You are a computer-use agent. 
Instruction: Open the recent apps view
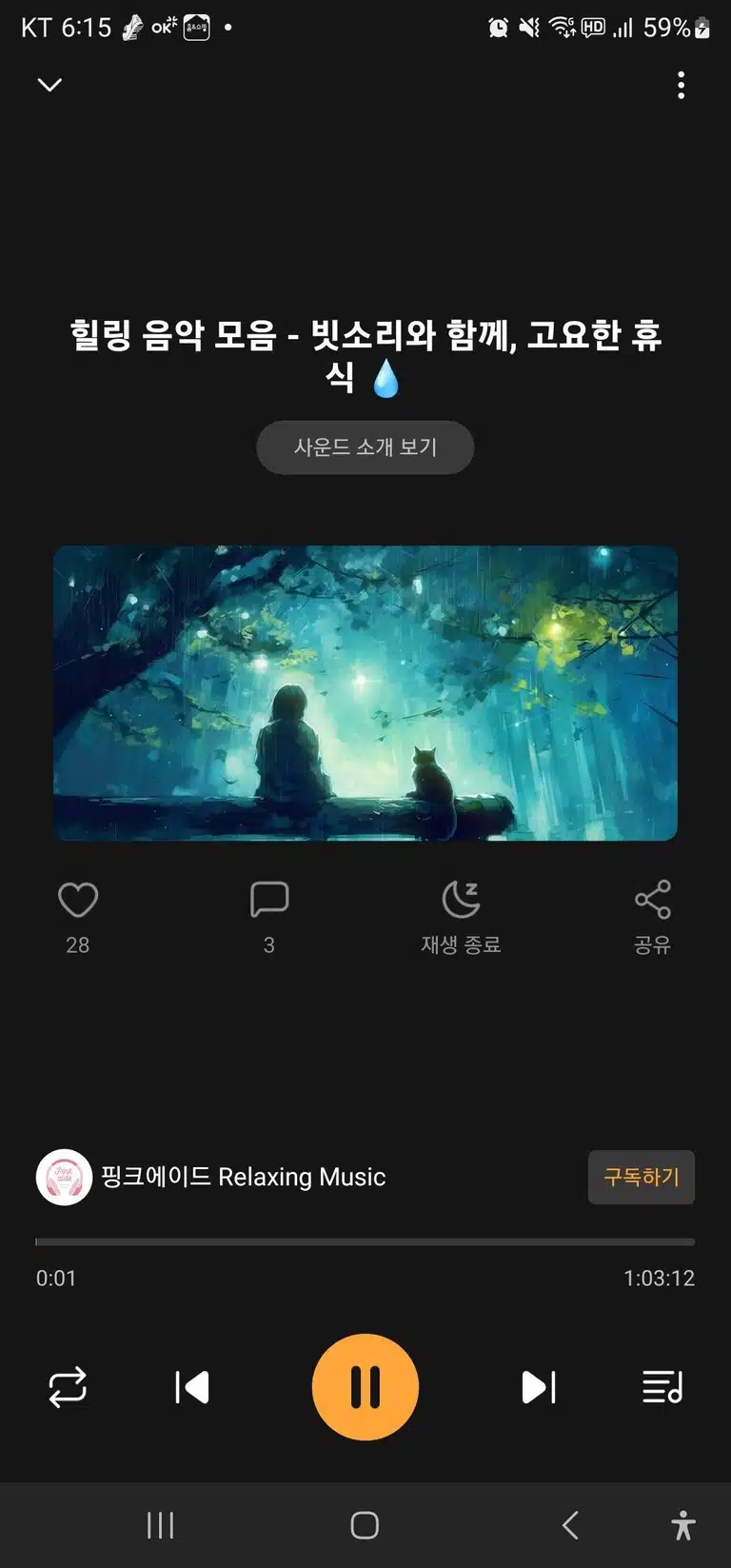tap(160, 1525)
